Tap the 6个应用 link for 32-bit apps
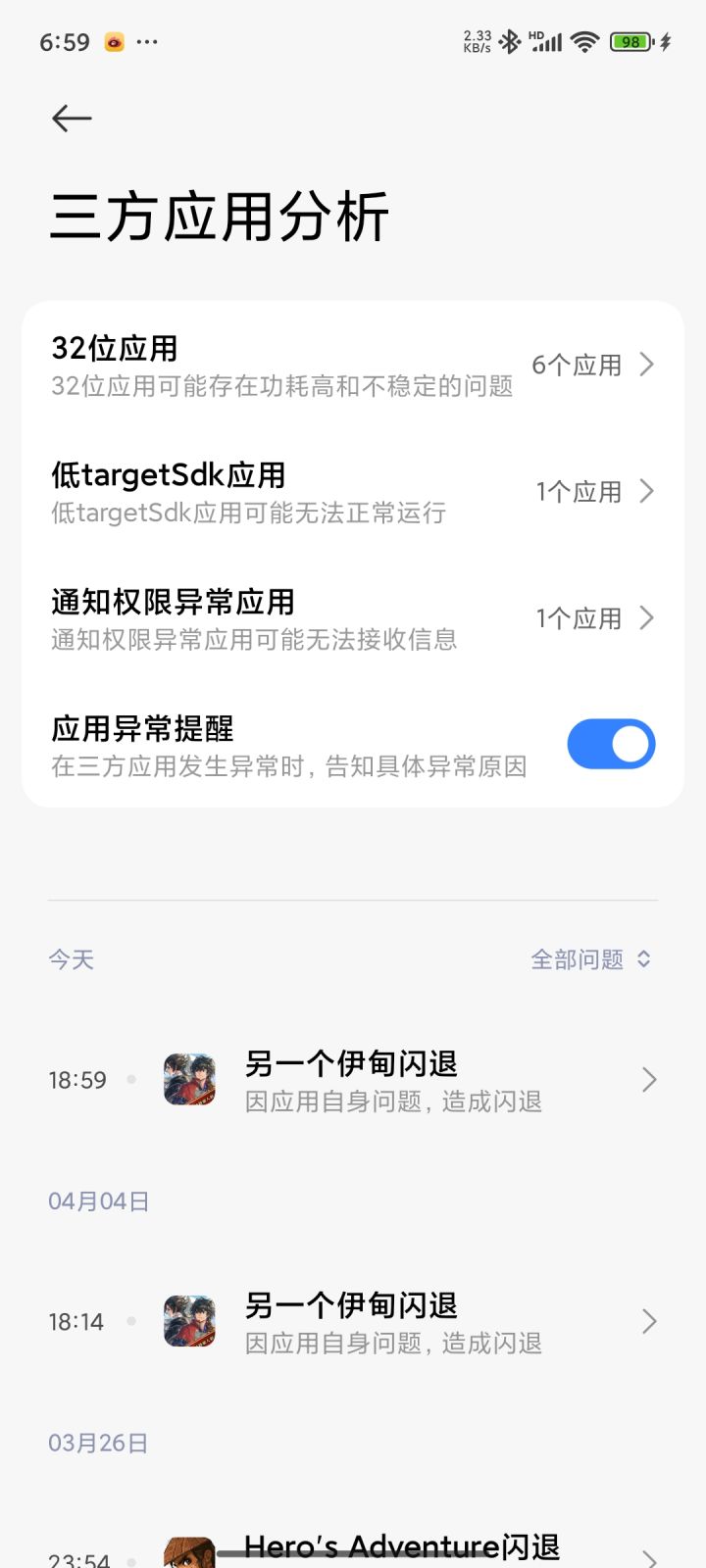 click(x=579, y=365)
